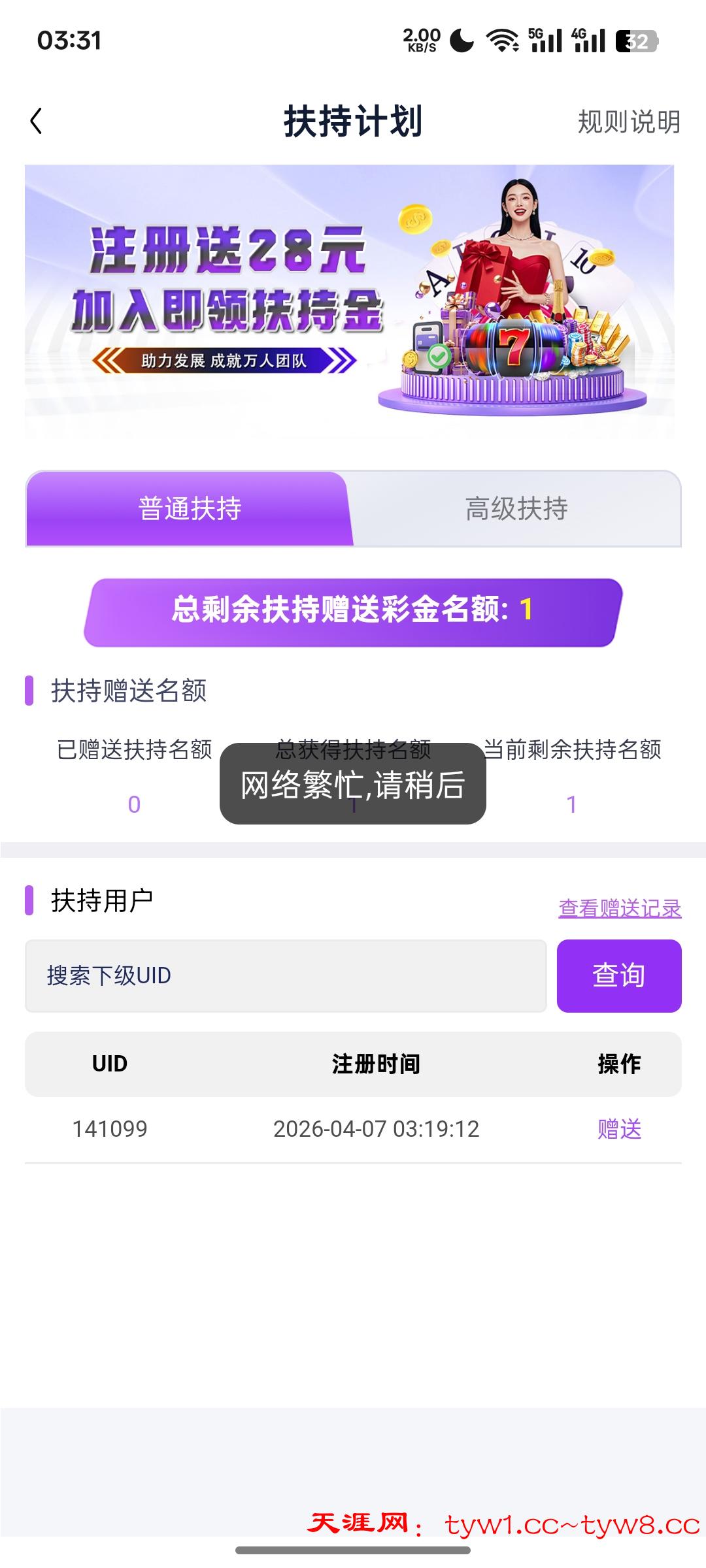
Task: Open 规则说明 rules explanation
Action: 629,122
